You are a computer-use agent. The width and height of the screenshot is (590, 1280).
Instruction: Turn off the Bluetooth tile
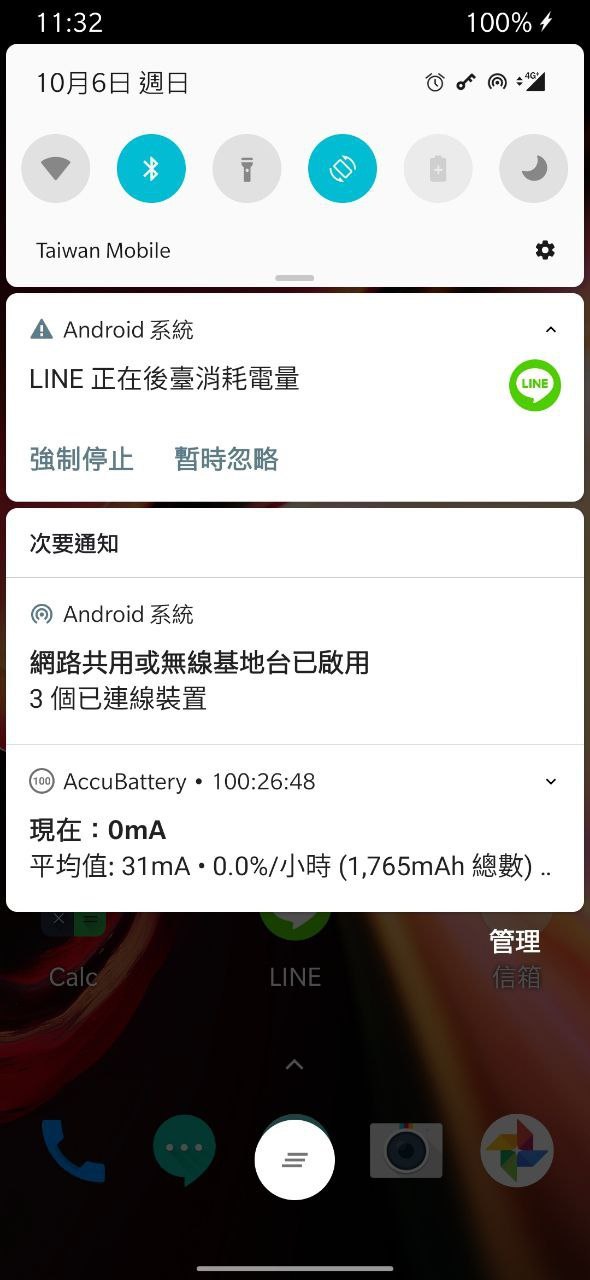click(x=151, y=169)
